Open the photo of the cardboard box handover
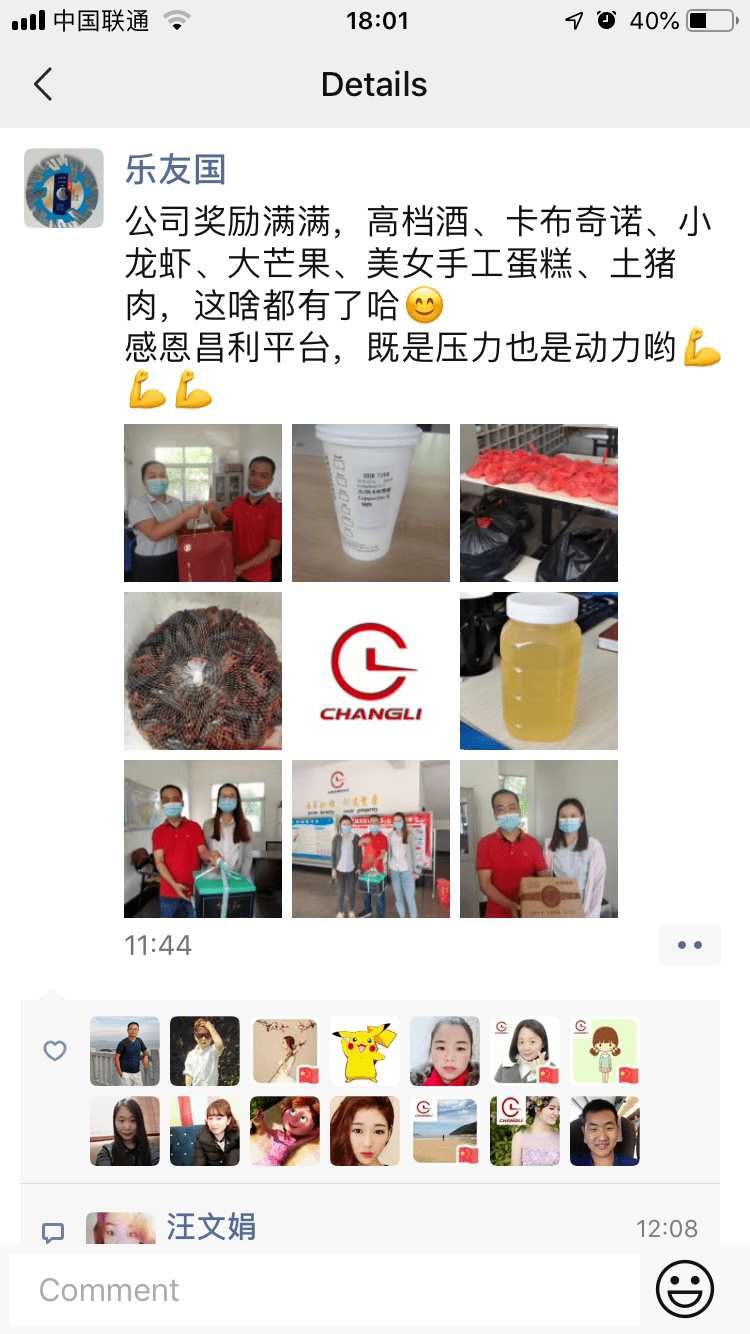Image resolution: width=750 pixels, height=1334 pixels. (x=539, y=839)
